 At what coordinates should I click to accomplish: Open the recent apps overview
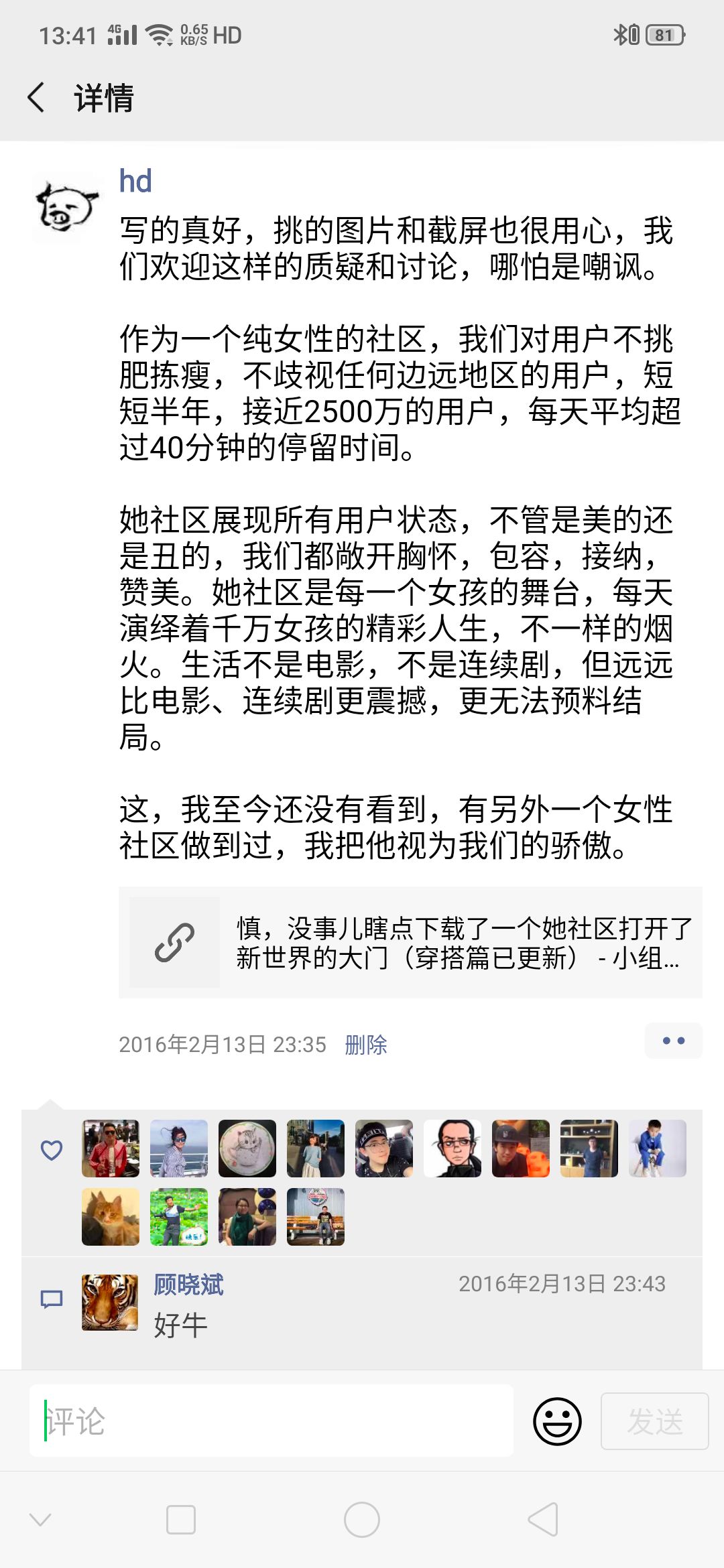pyautogui.click(x=181, y=1520)
